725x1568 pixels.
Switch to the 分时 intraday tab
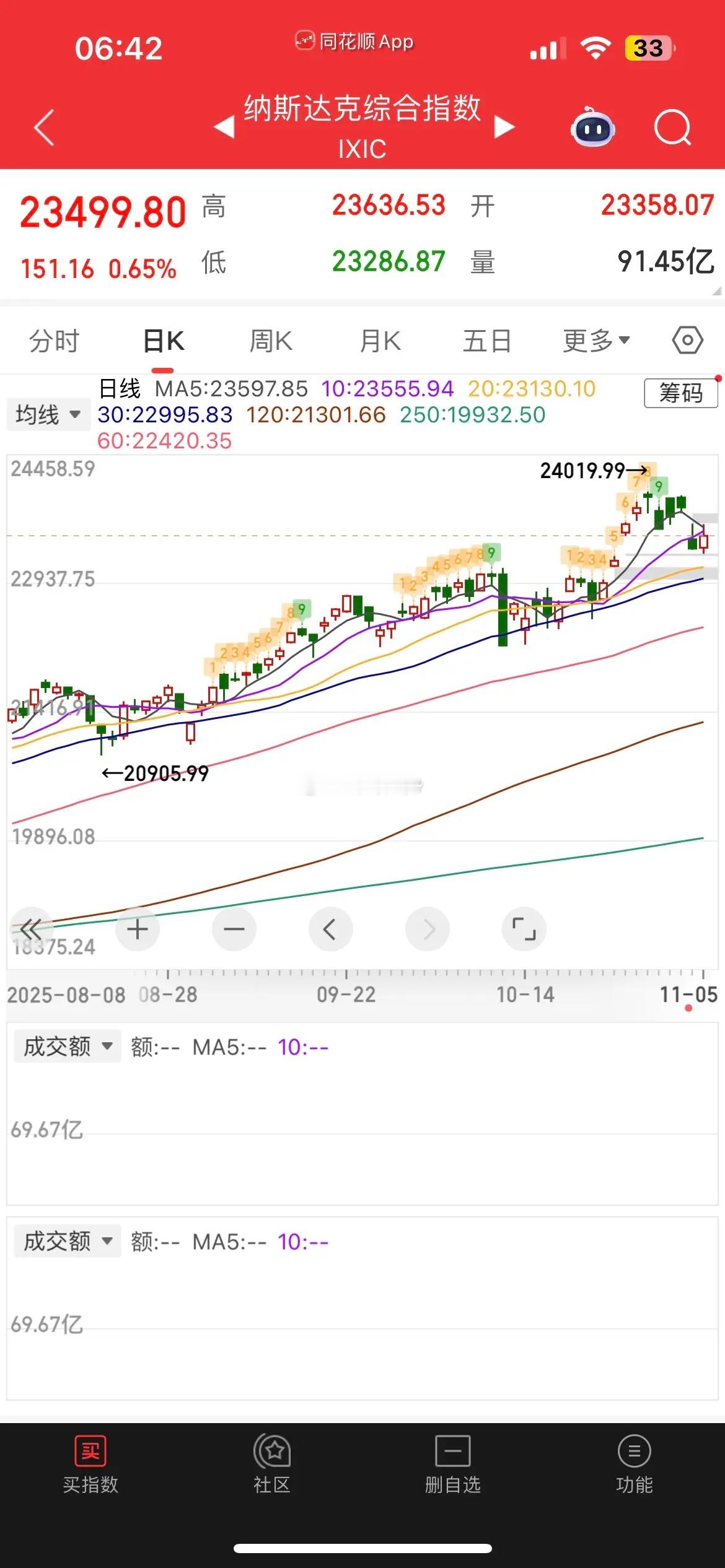point(54,340)
